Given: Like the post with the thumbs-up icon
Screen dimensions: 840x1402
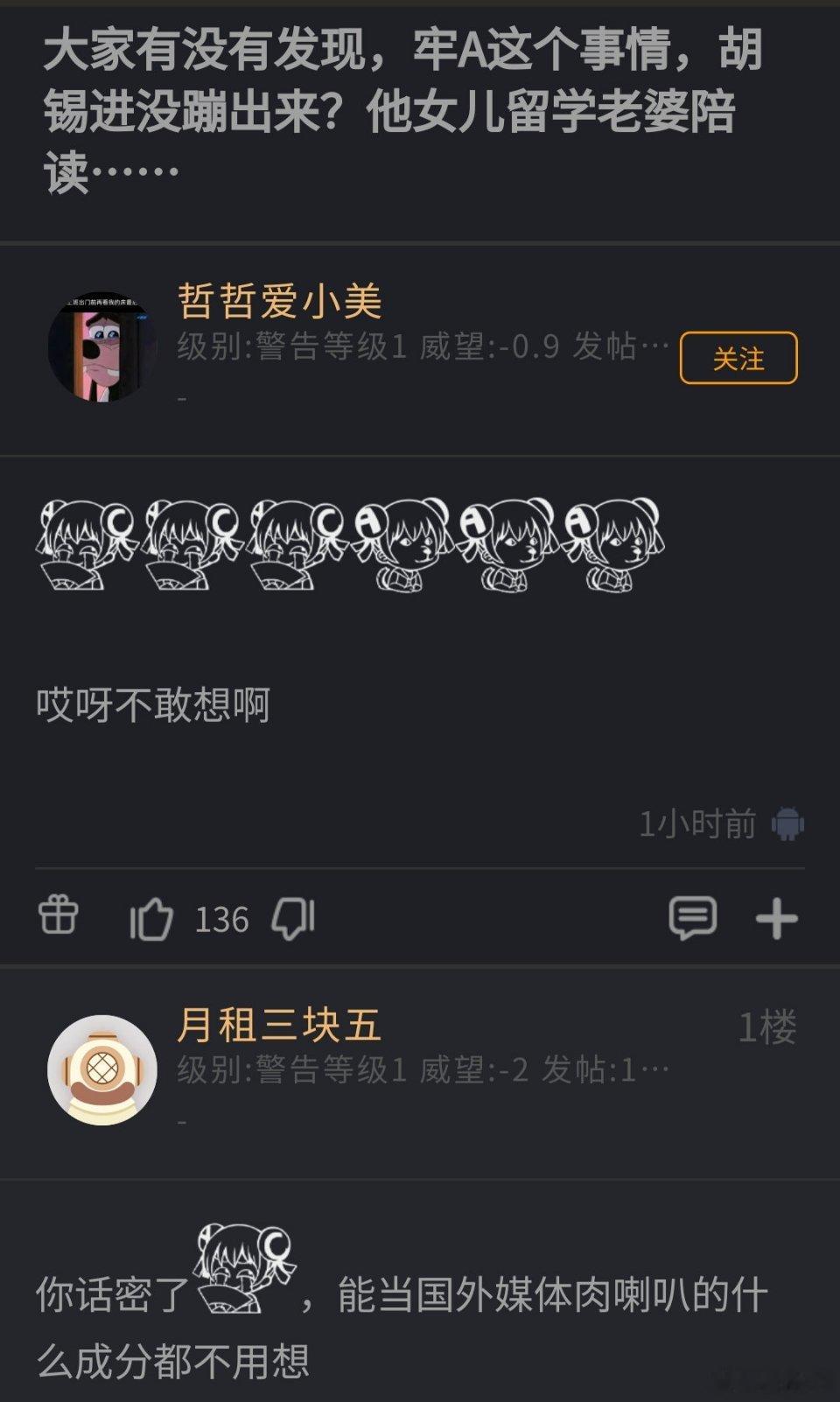Looking at the screenshot, I should 150,917.
